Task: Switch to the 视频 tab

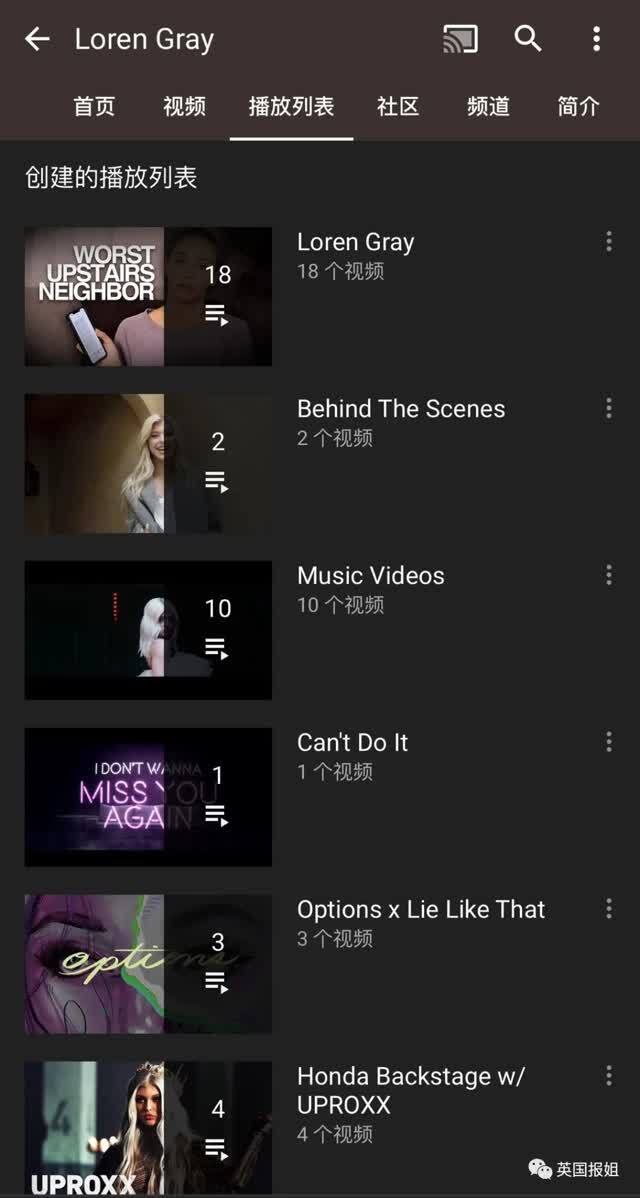Action: 184,106
